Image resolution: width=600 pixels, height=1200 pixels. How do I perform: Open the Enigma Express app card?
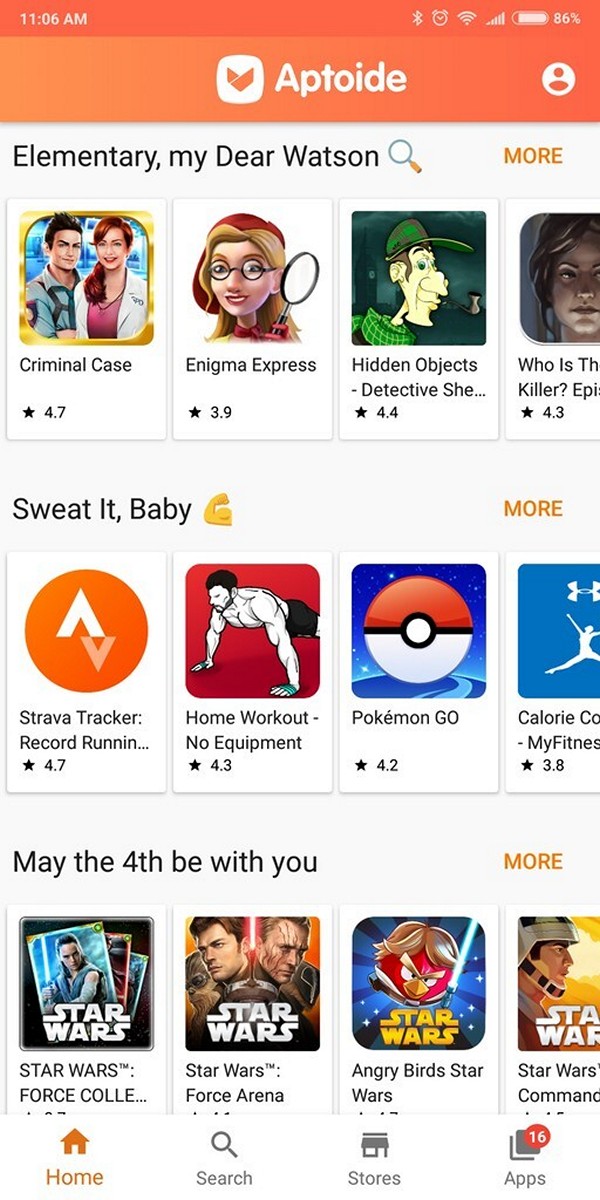[x=252, y=319]
